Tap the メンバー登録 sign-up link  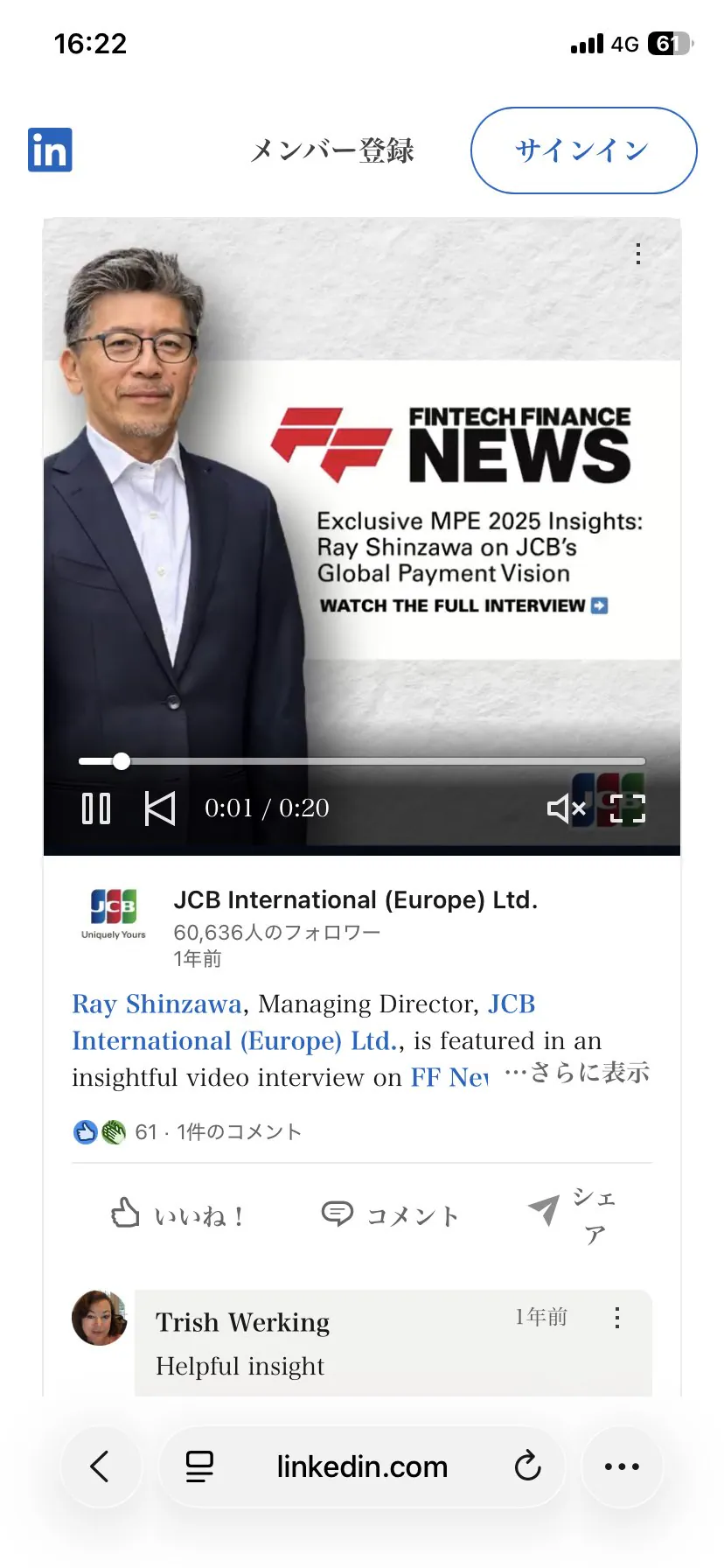pos(331,150)
